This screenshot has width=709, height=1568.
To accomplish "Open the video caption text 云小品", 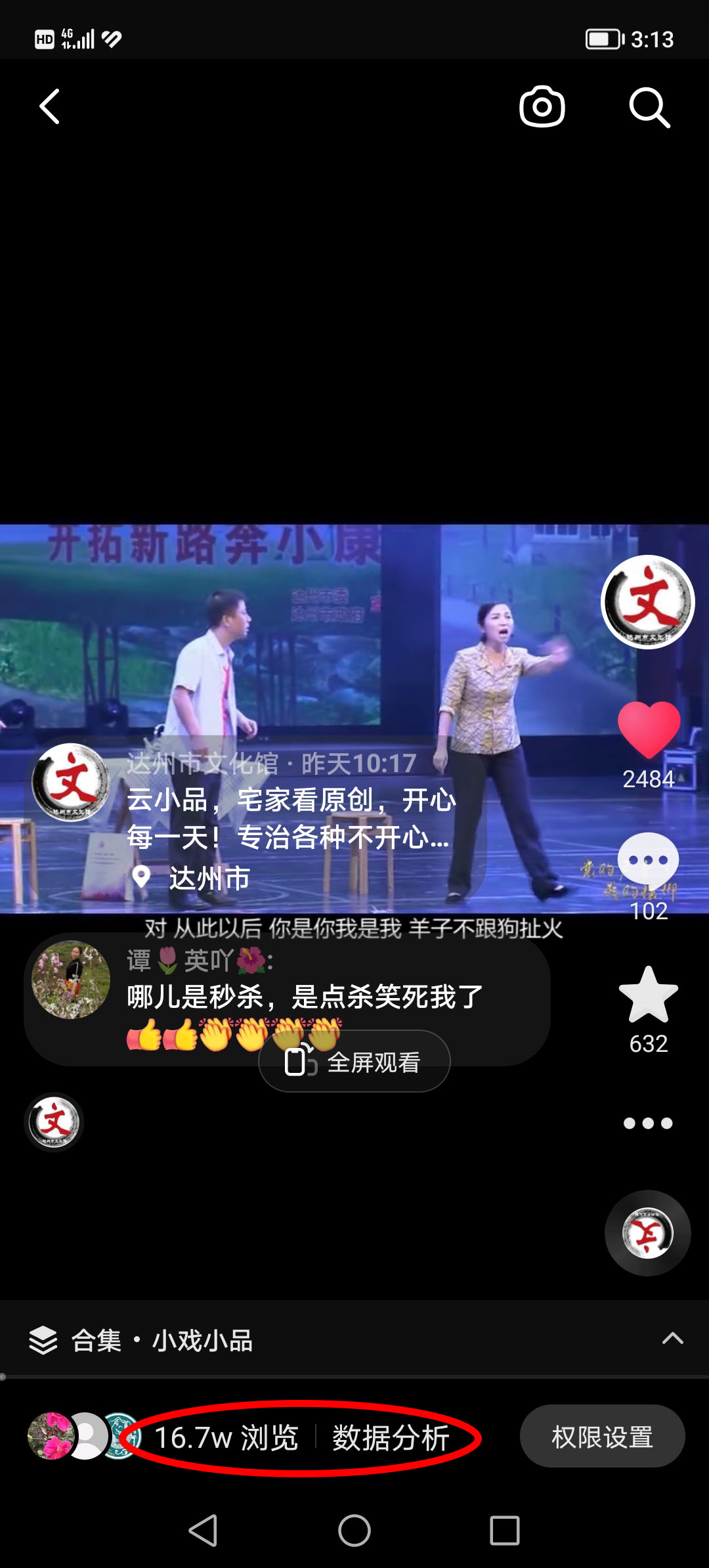I will click(x=290, y=818).
